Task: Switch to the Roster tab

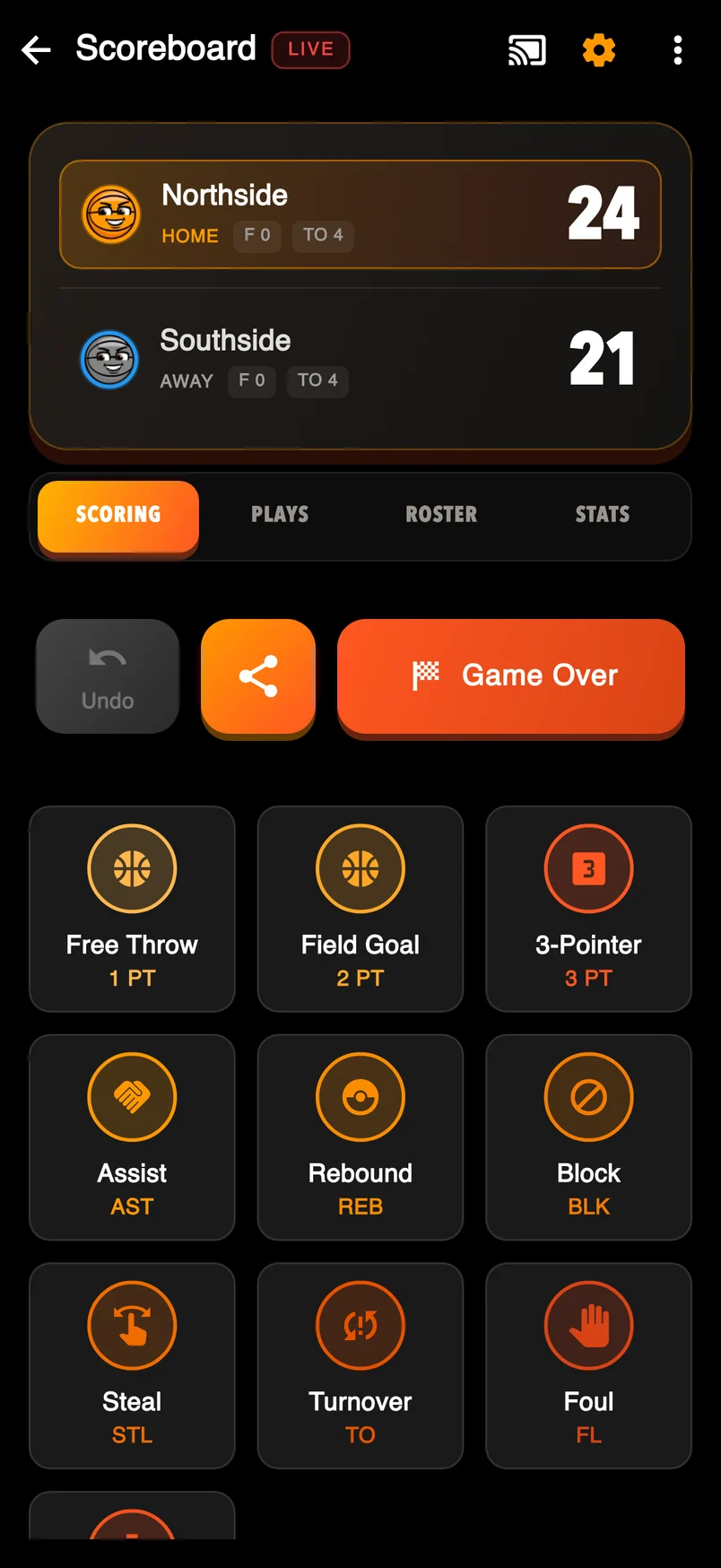Action: click(x=441, y=515)
